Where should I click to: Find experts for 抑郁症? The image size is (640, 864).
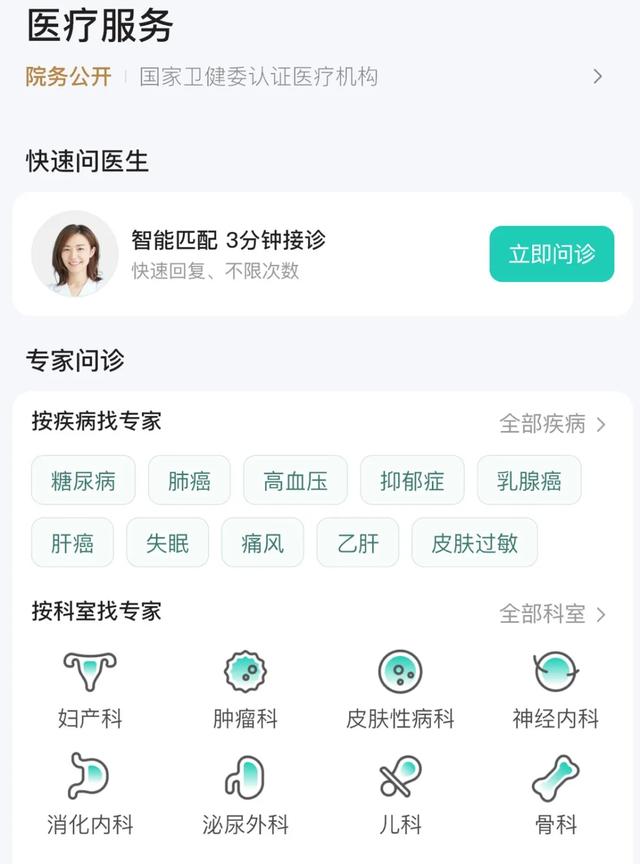click(412, 481)
